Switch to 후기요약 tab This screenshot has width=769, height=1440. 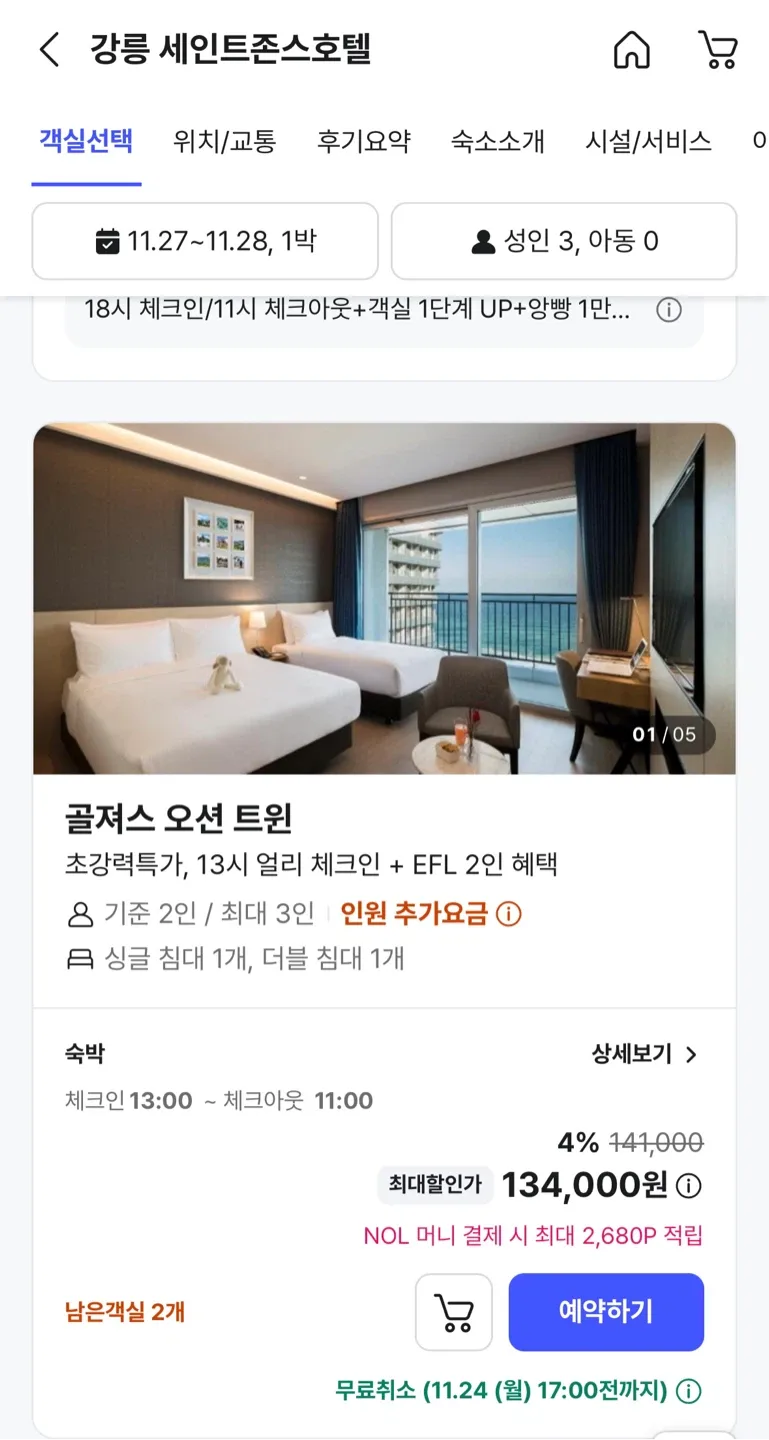tap(364, 141)
